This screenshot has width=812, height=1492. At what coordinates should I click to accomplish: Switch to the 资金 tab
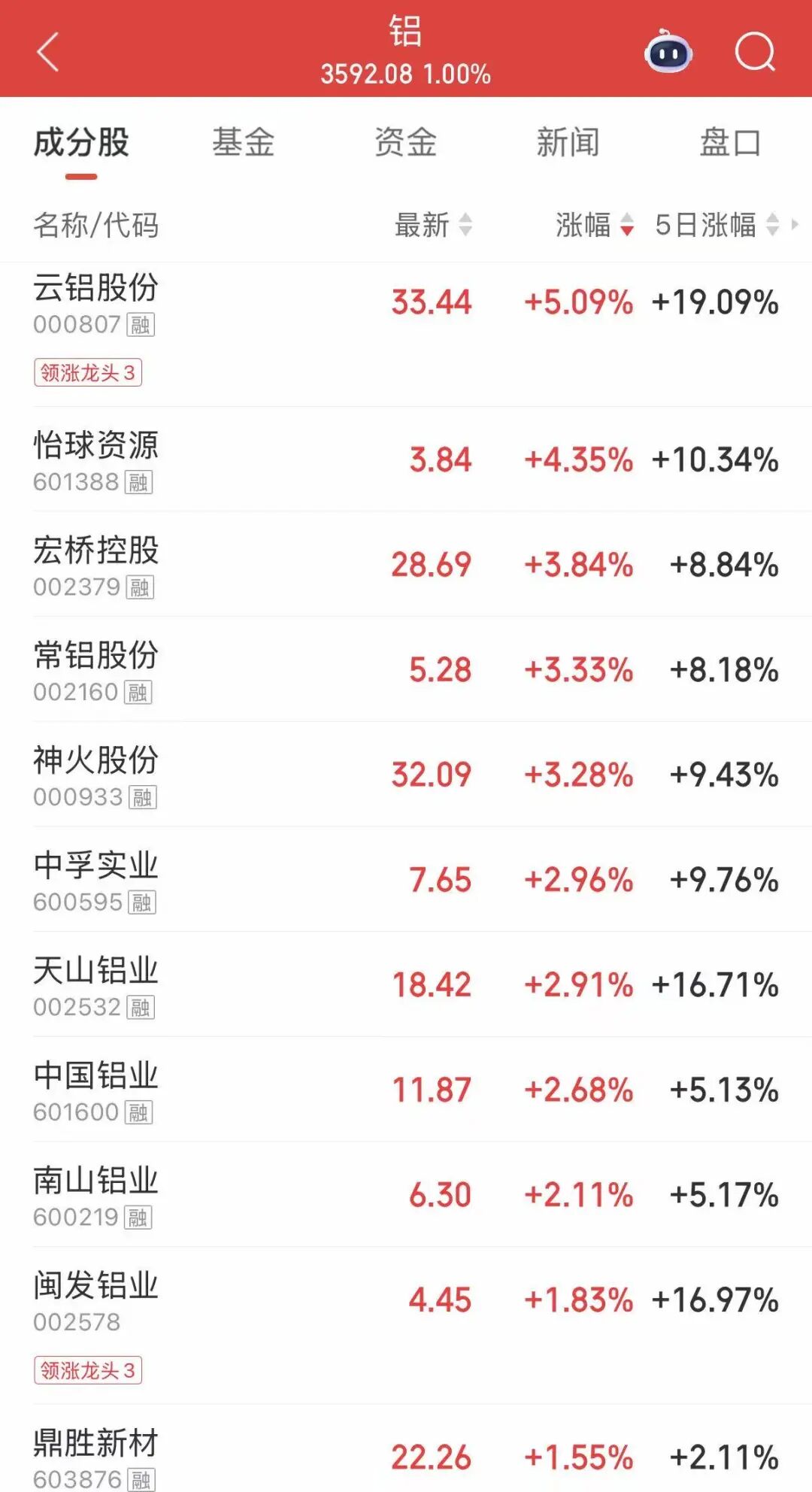405,143
